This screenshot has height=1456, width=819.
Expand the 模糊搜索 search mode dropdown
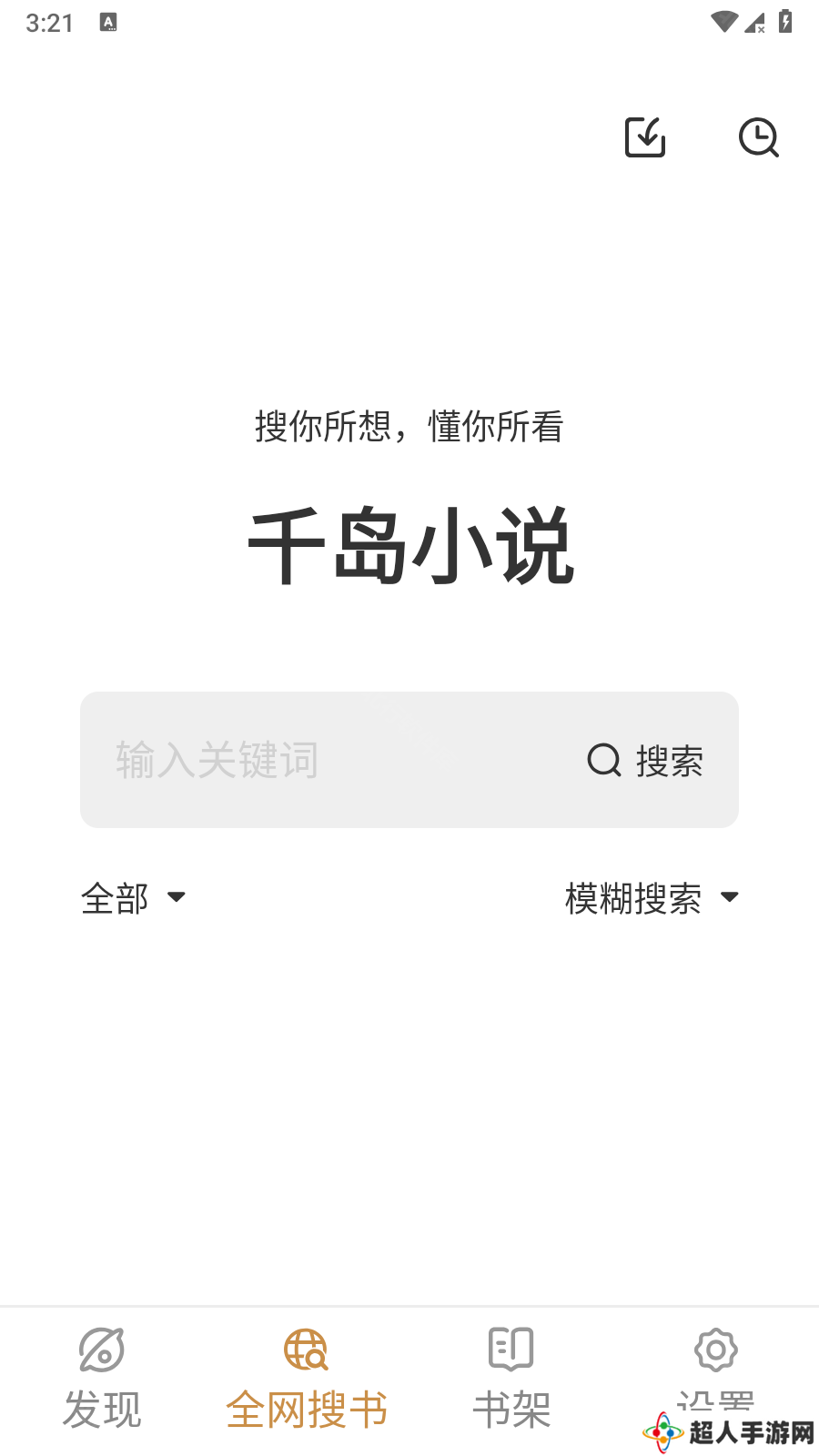652,898
